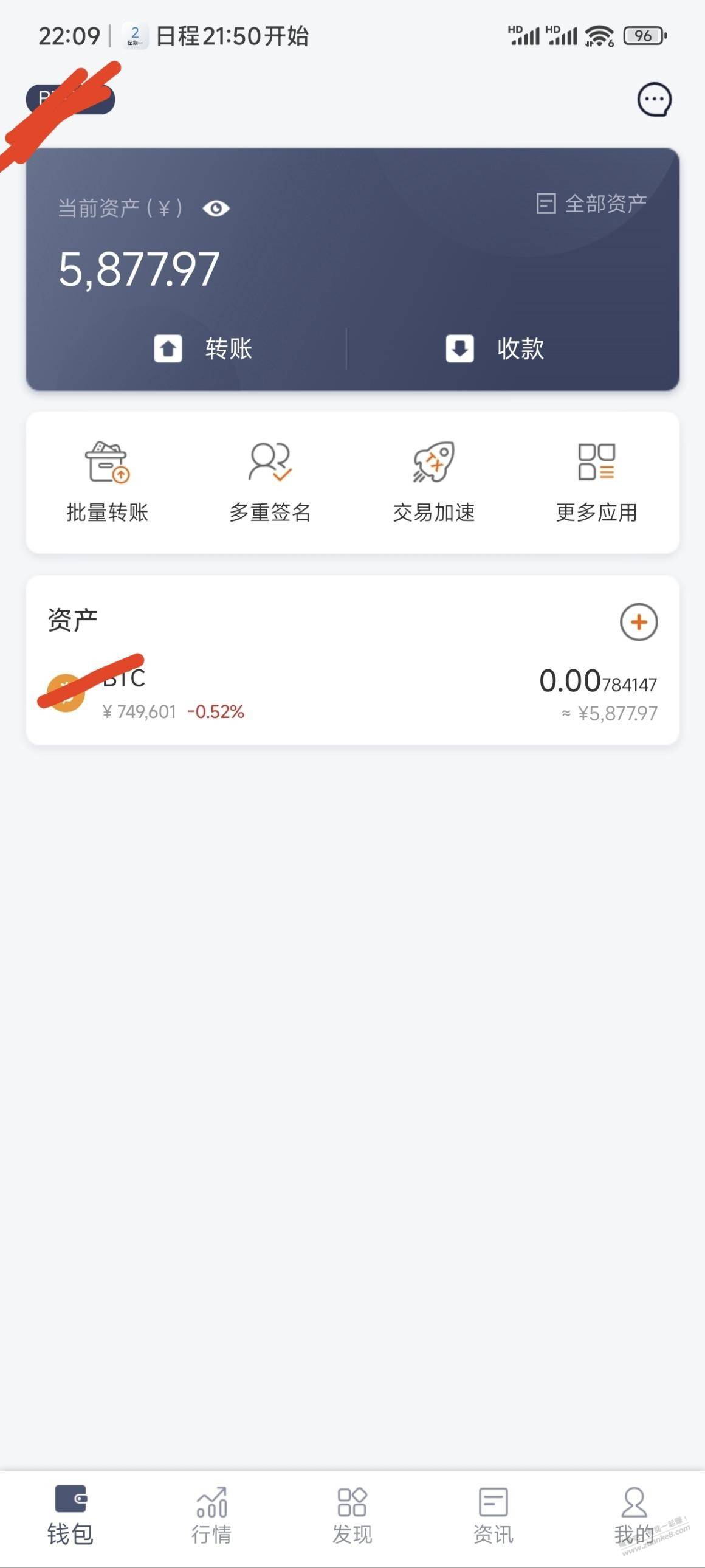This screenshot has width=705, height=1568.
Task: Add a new asset with plus icon
Action: (x=638, y=622)
